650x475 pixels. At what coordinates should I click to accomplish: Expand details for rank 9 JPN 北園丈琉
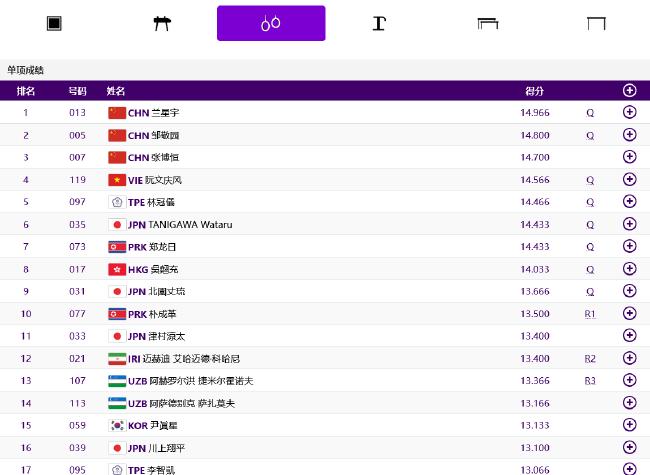pyautogui.click(x=629, y=291)
